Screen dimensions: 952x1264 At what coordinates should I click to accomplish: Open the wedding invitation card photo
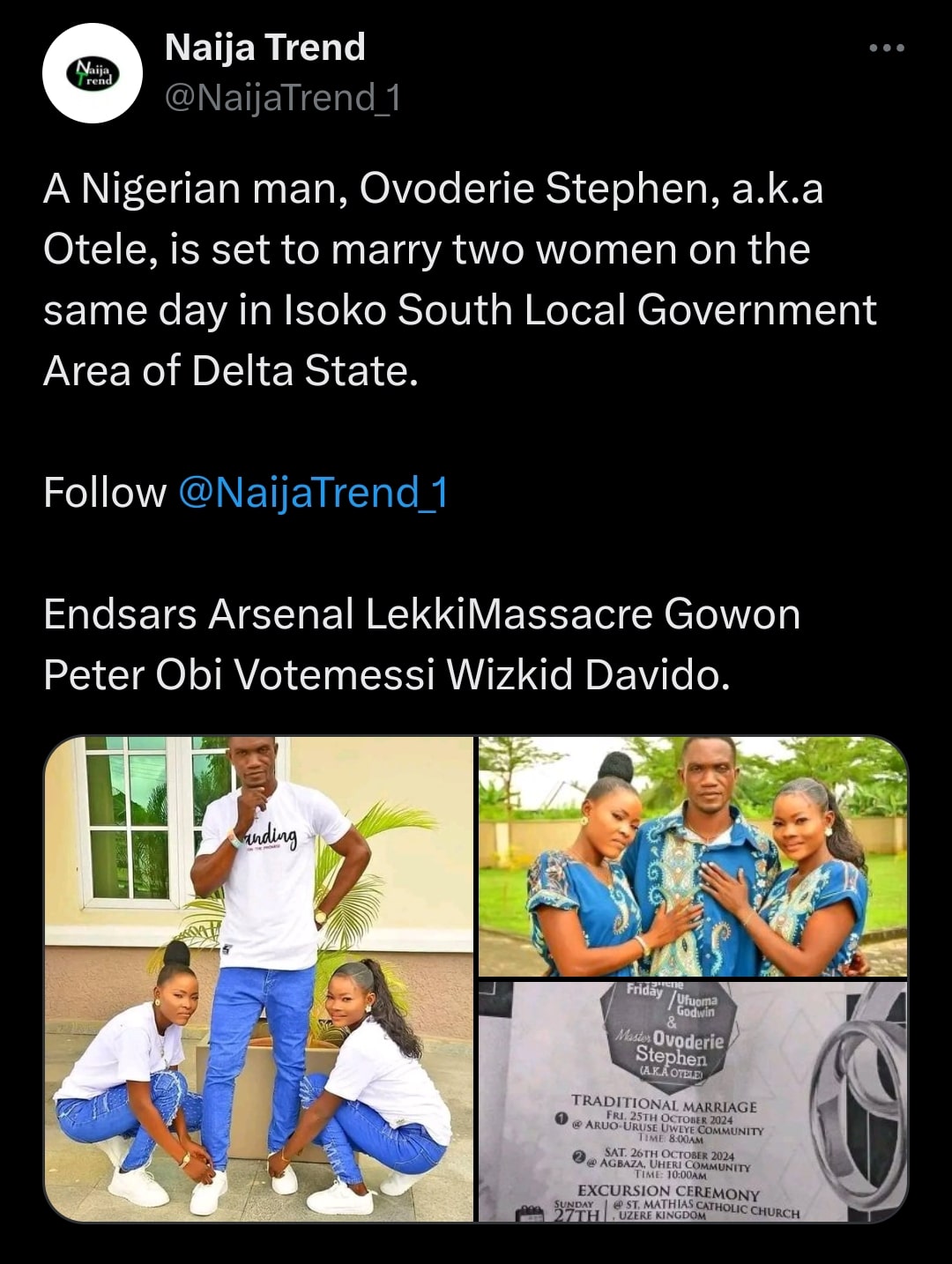(693, 1102)
